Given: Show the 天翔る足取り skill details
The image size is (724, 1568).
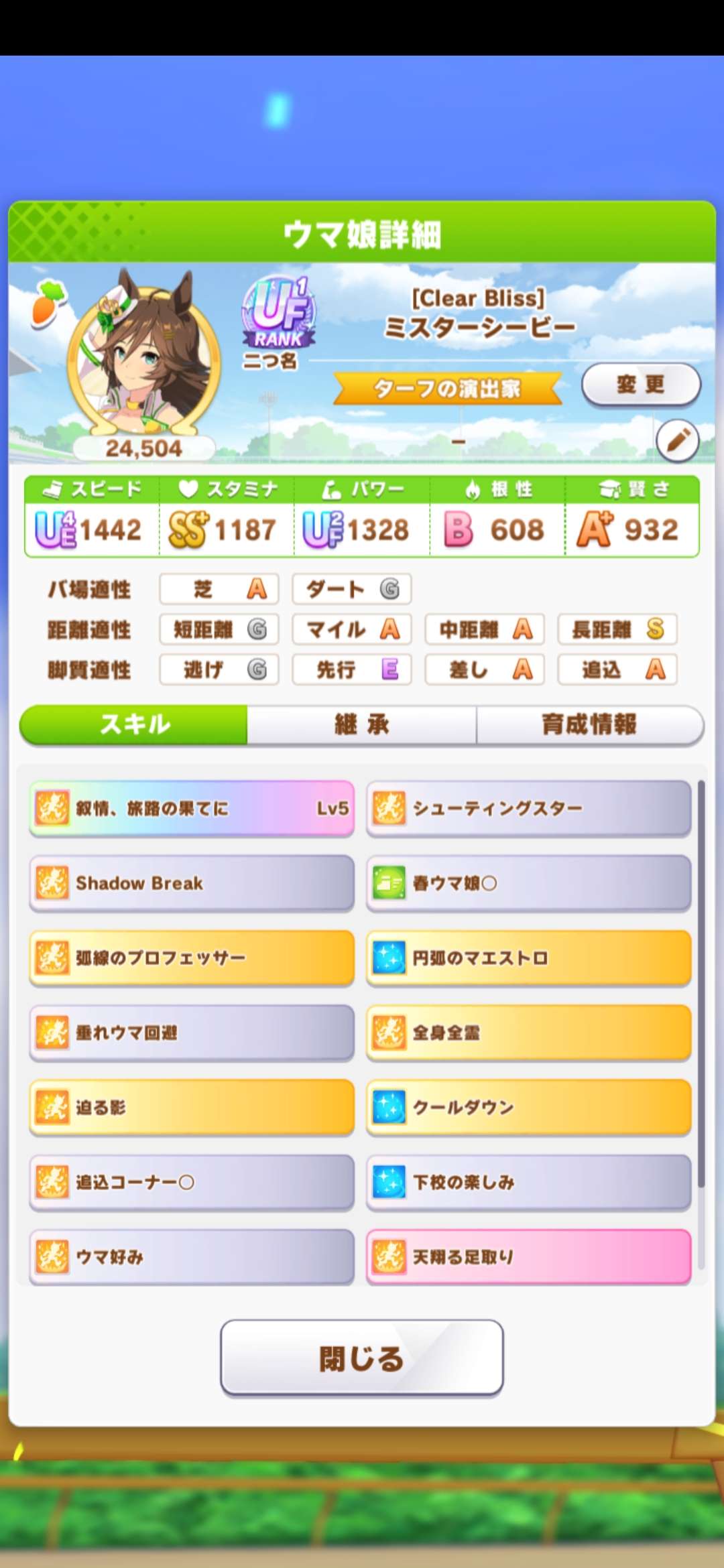Looking at the screenshot, I should (528, 1257).
